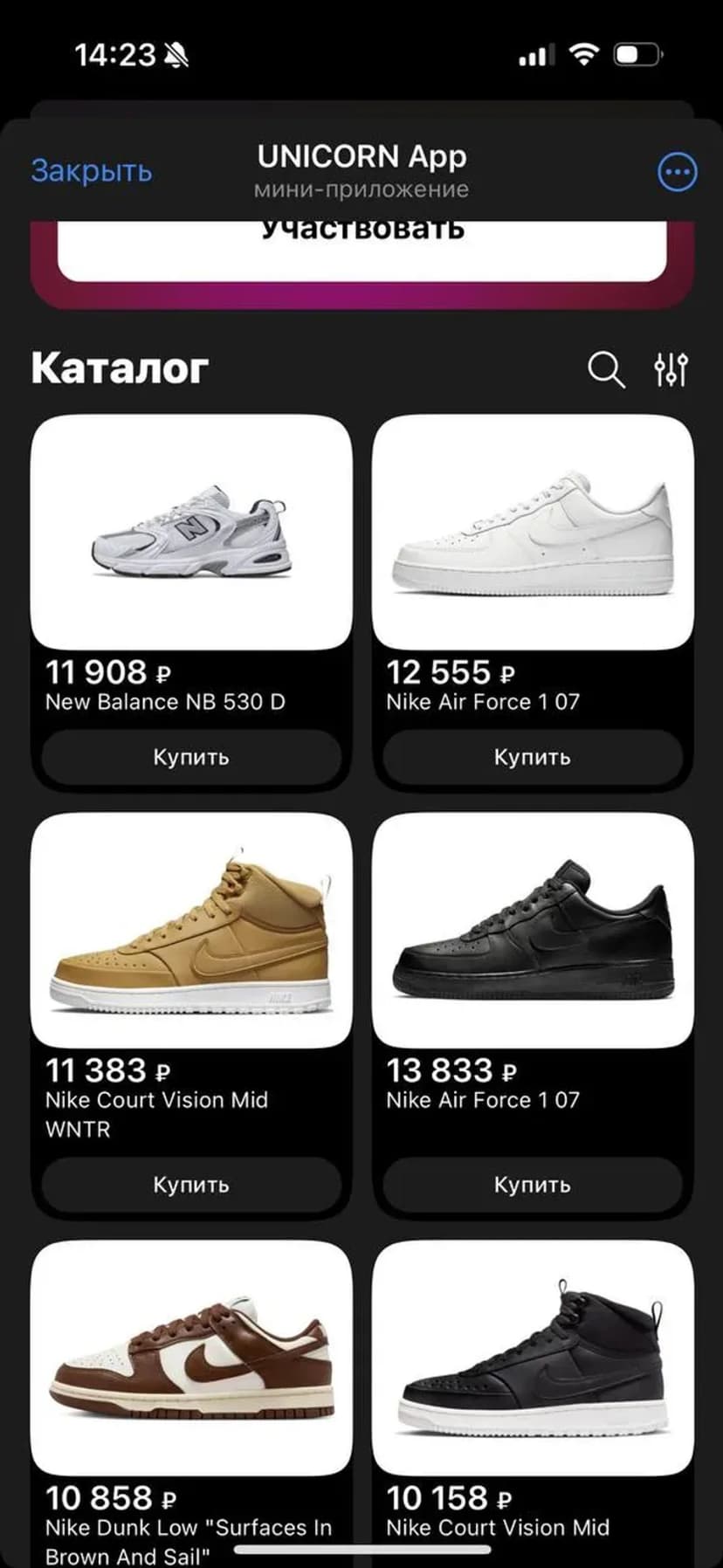View the black Nike Air Force 1 07

[x=533, y=930]
